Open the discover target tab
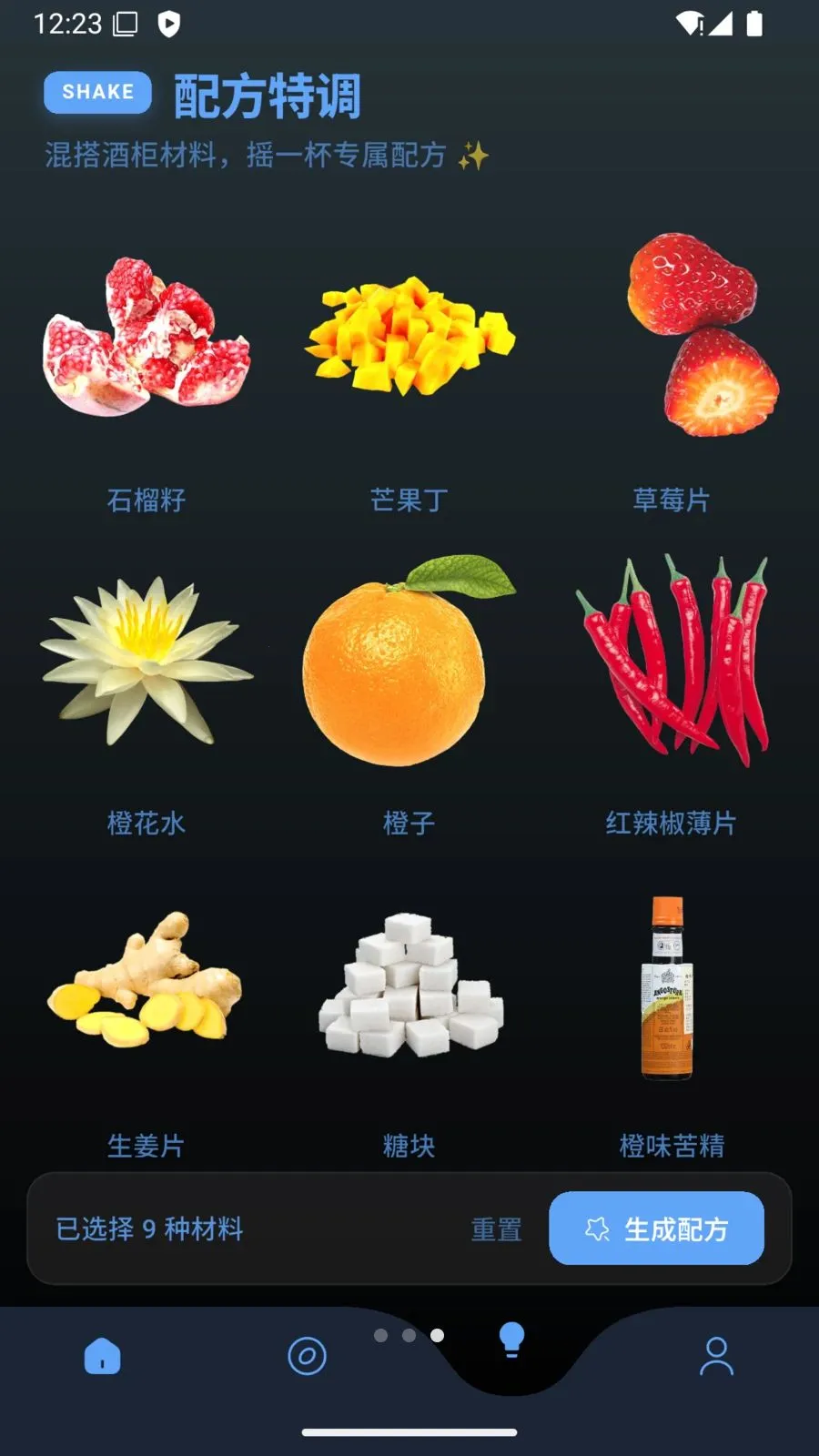The width and height of the screenshot is (819, 1456). tap(307, 1356)
